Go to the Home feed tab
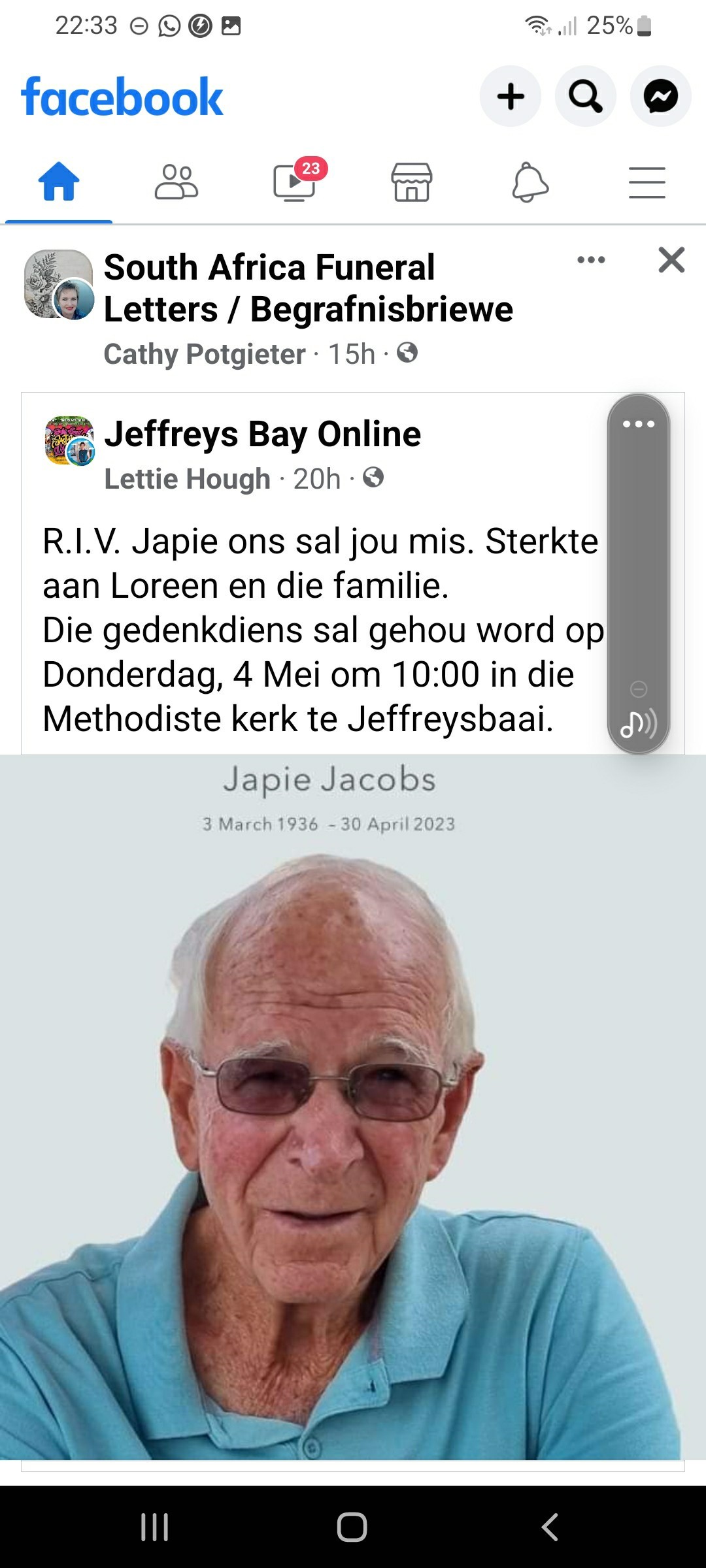 [59, 181]
